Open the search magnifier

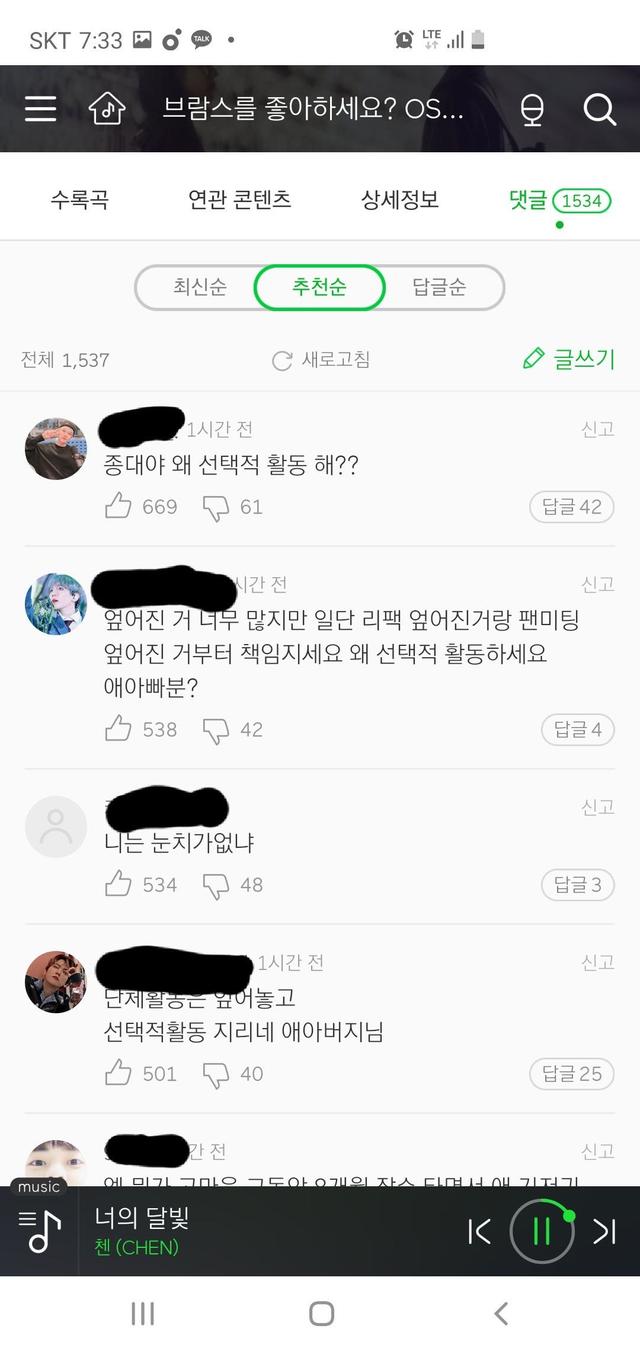click(x=599, y=109)
